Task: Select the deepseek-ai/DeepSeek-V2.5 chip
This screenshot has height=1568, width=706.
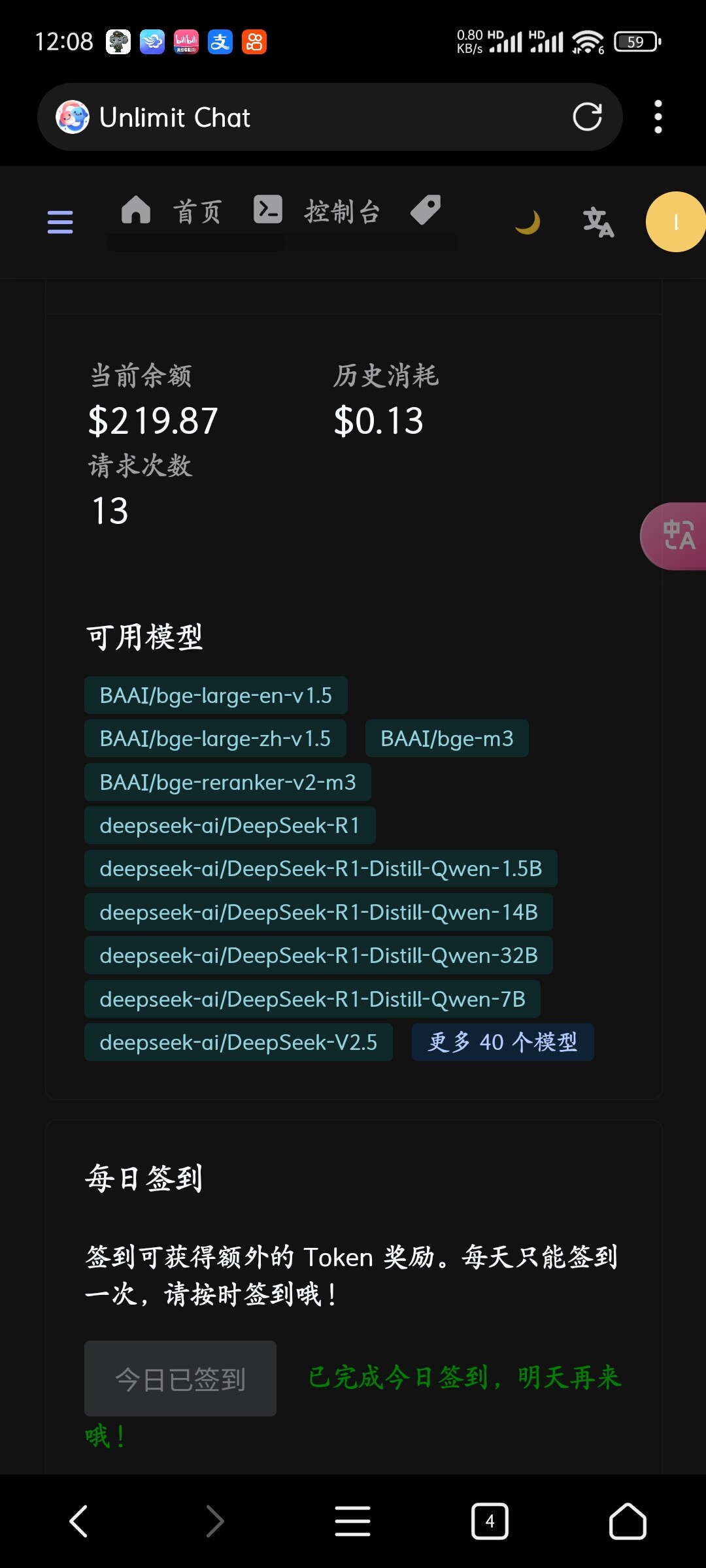Action: [x=239, y=1042]
